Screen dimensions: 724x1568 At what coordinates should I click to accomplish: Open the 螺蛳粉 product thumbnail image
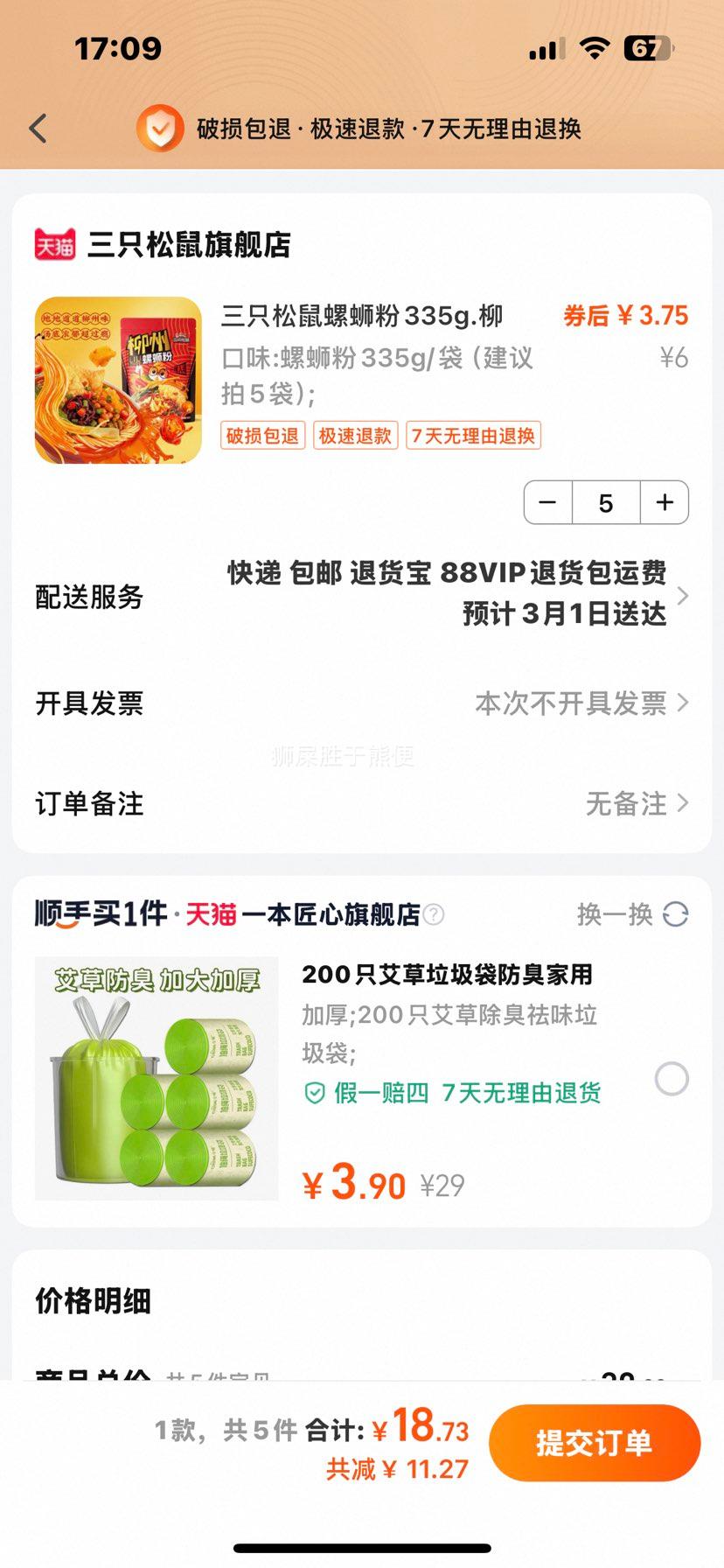(x=118, y=380)
